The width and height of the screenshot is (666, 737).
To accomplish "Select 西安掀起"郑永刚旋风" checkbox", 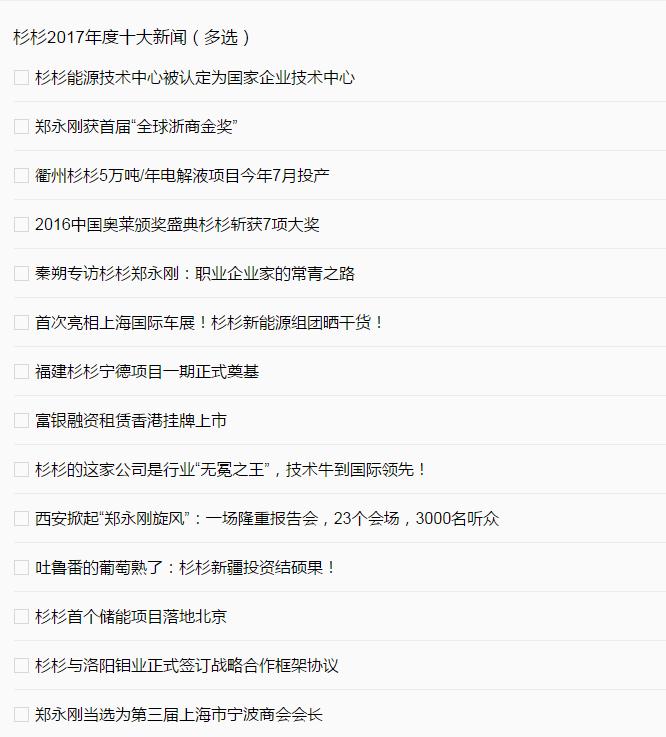I will tap(21, 518).
